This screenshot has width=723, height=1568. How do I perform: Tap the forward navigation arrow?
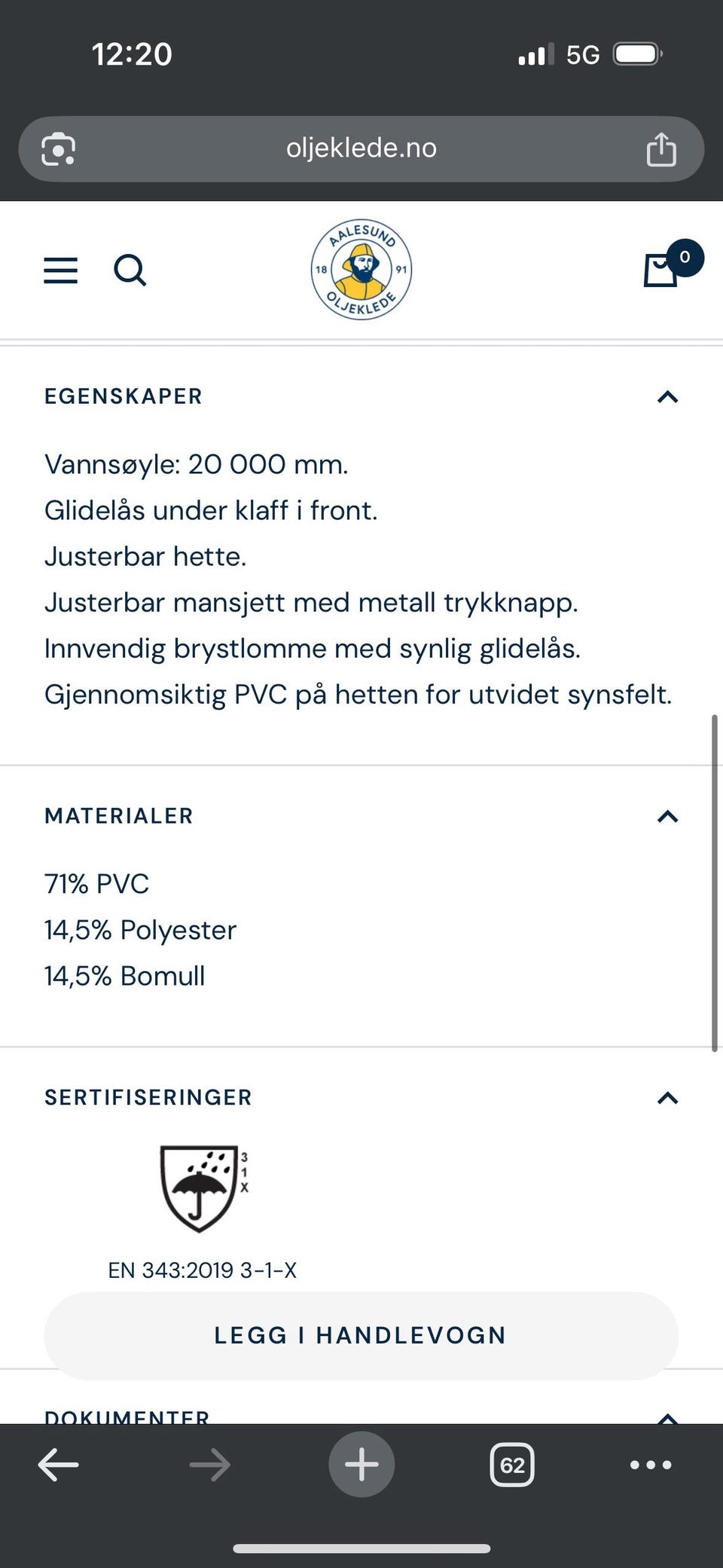click(x=209, y=1464)
